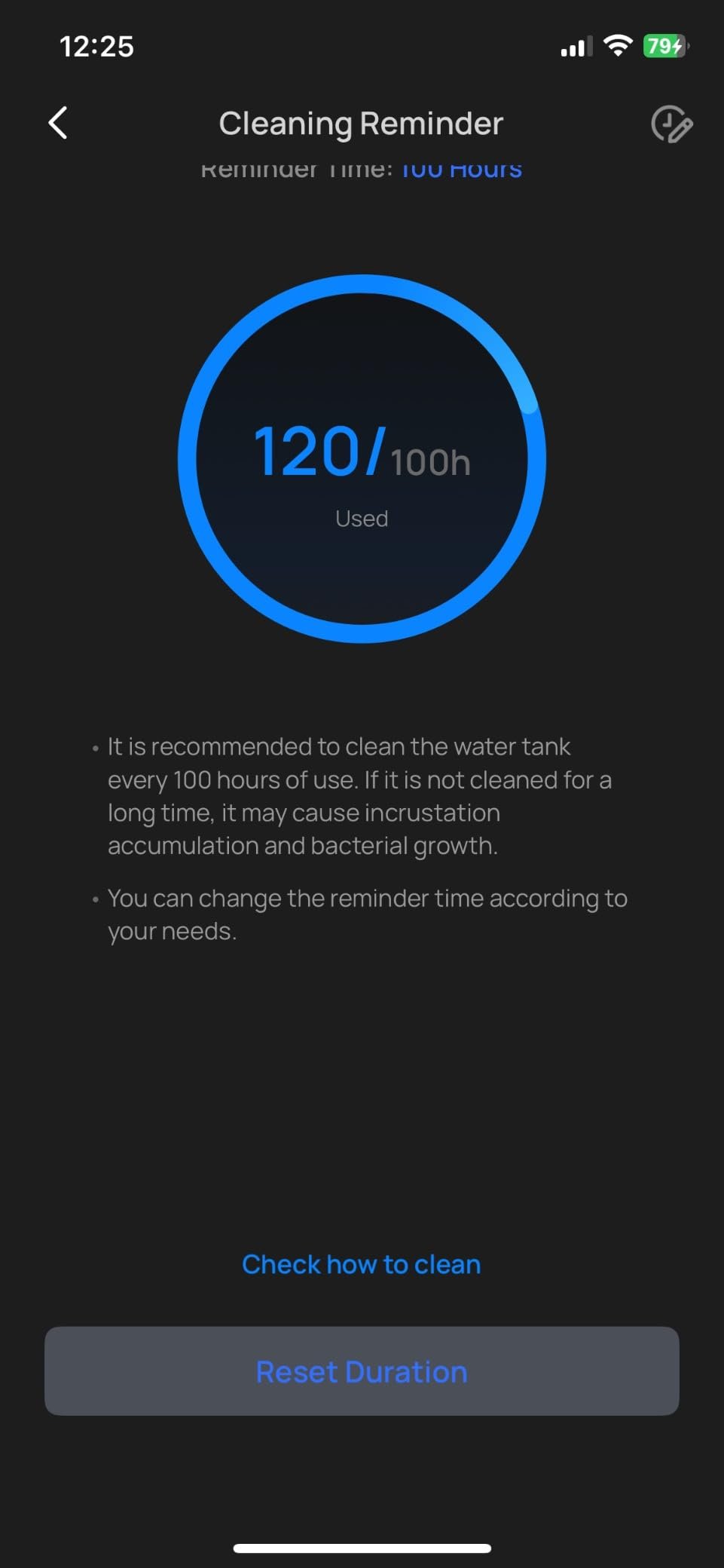Tap the Reset Duration button

(x=362, y=1371)
